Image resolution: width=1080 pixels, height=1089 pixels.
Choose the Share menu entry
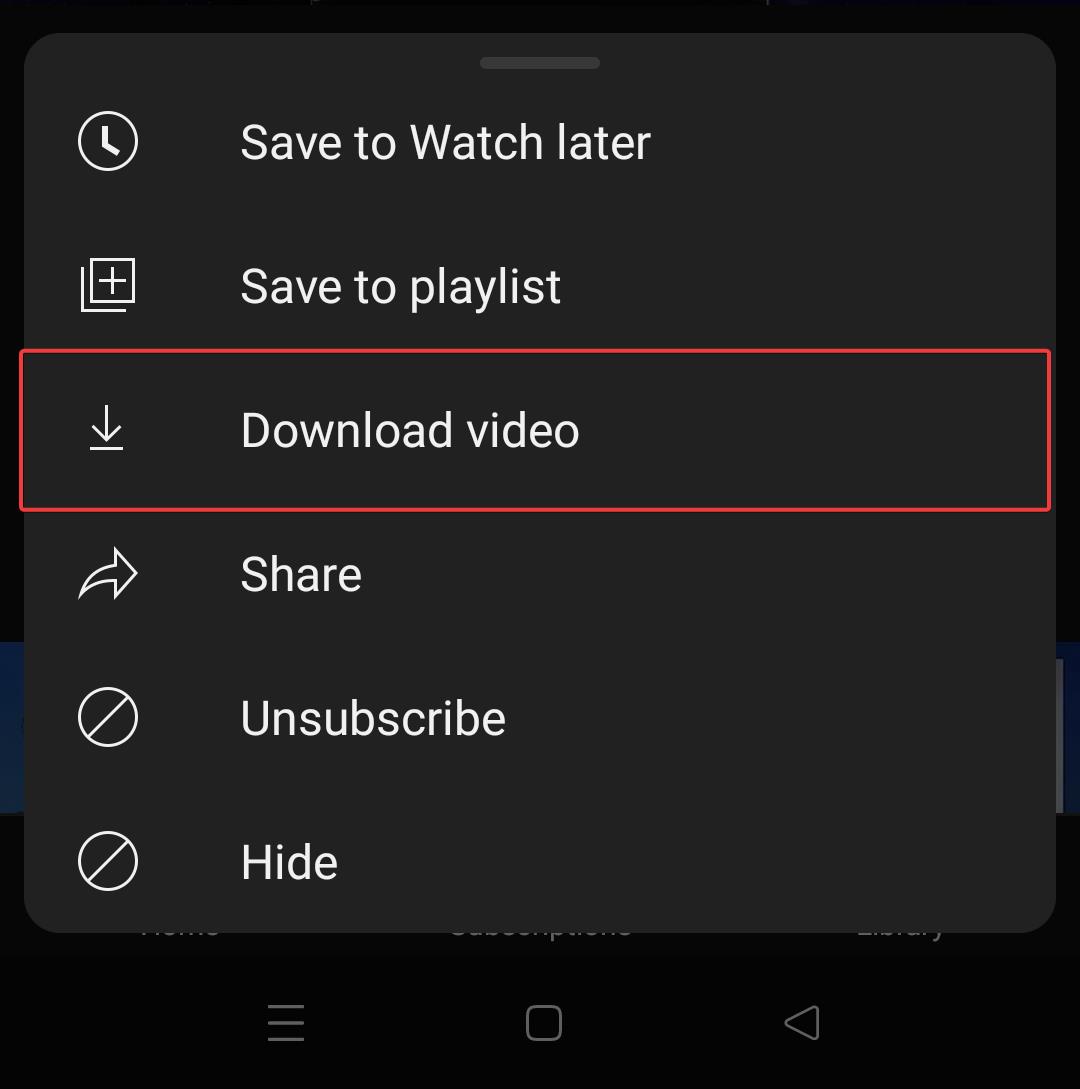tap(300, 573)
